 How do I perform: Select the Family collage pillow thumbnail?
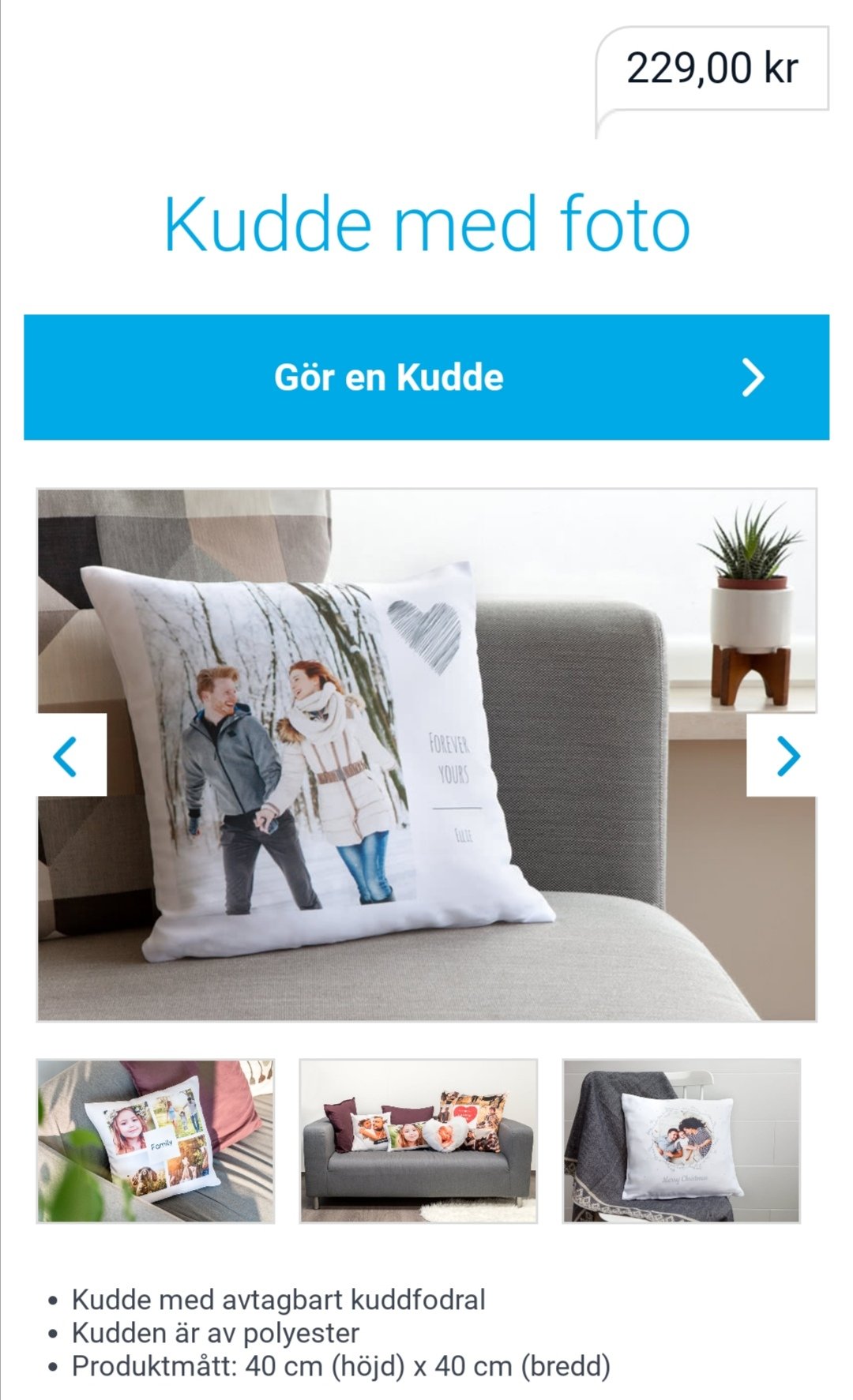point(156,1141)
